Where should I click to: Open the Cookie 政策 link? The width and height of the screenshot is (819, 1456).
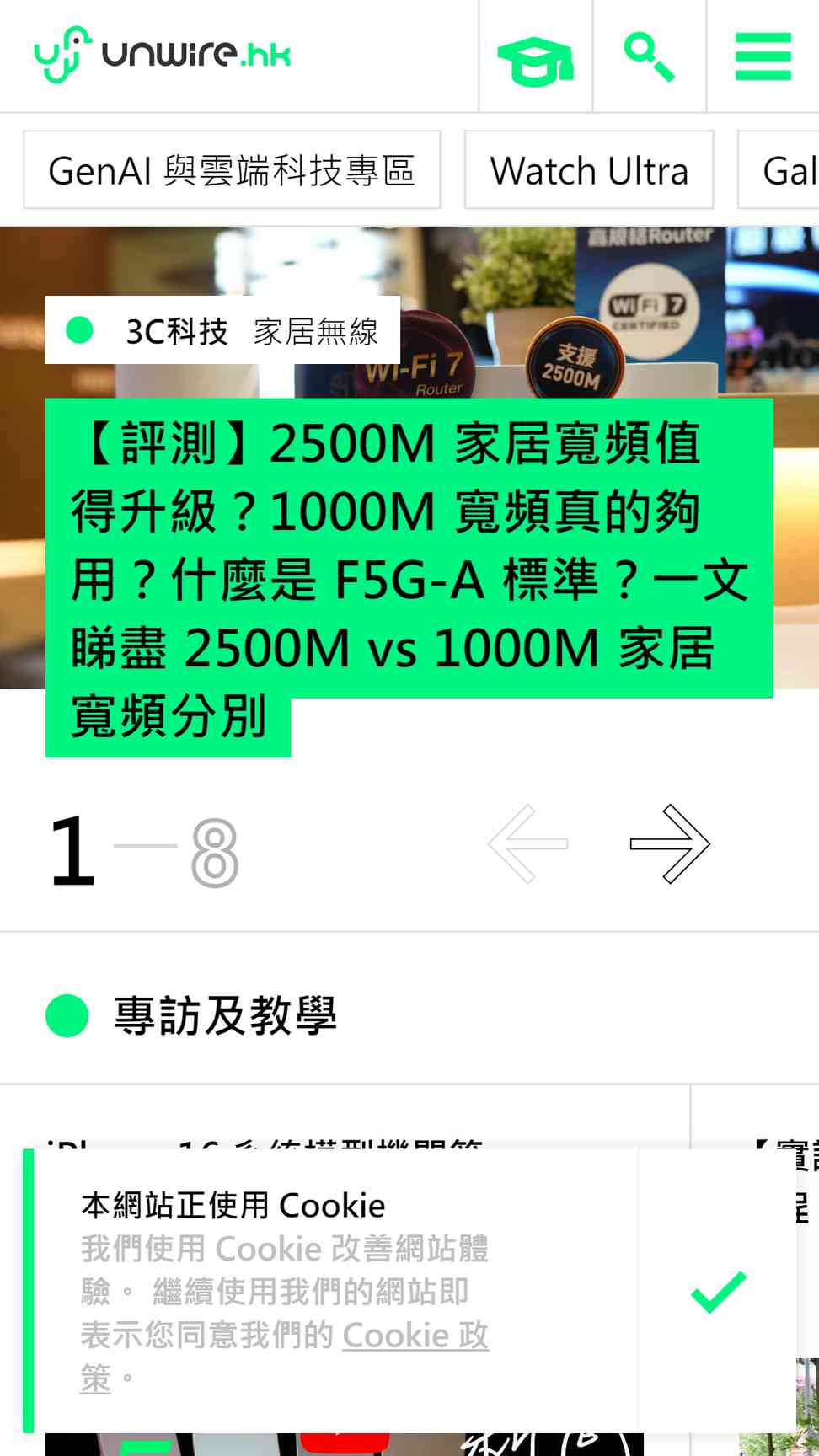(x=284, y=1357)
